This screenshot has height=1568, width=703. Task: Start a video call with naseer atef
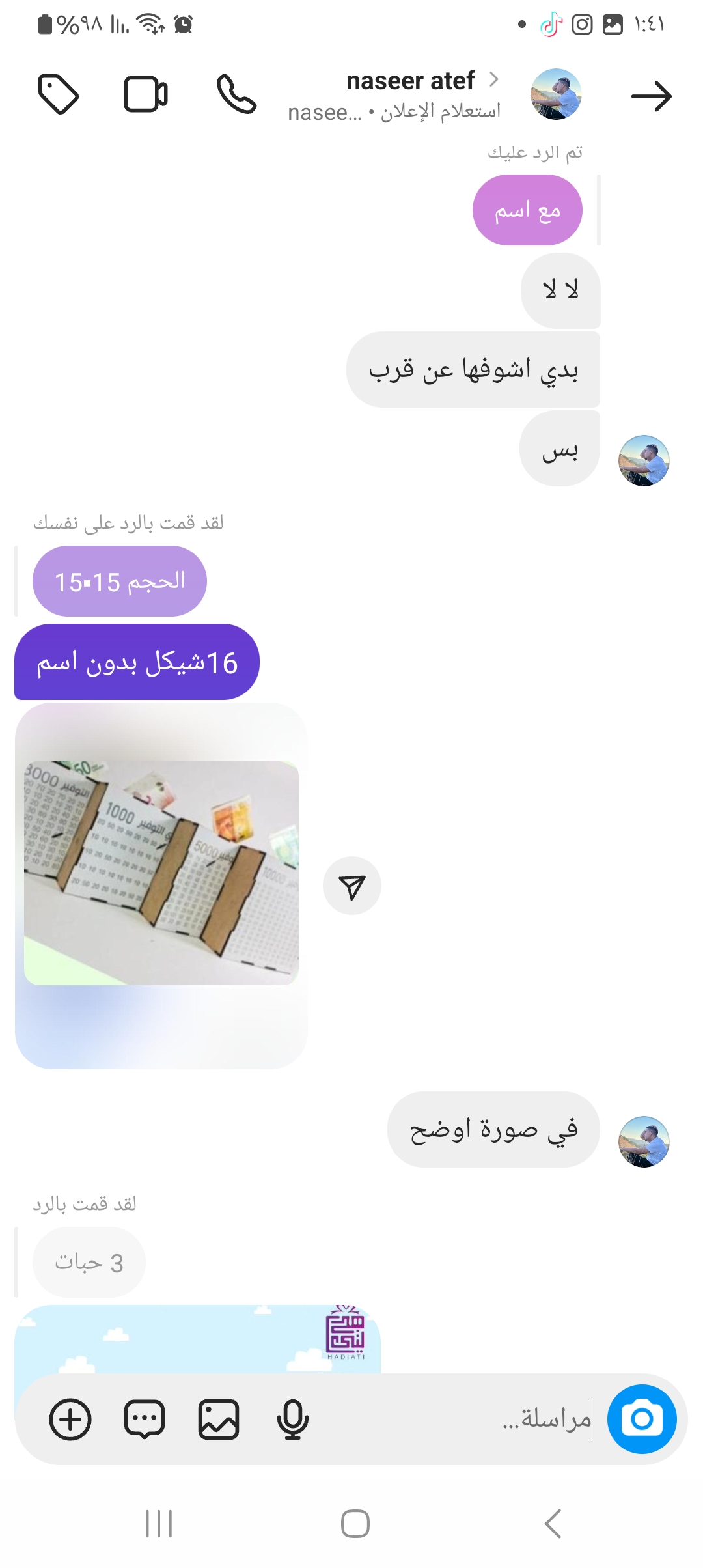click(x=146, y=95)
